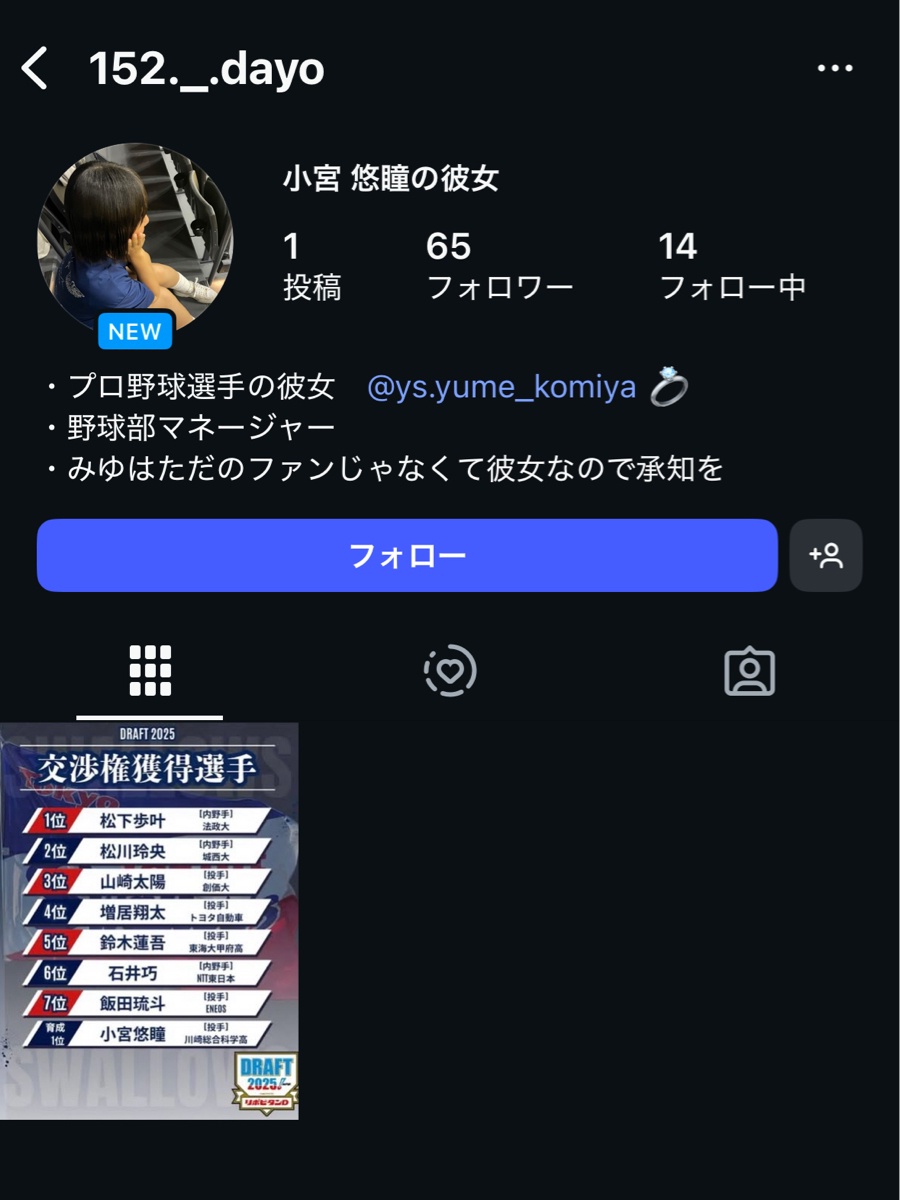Tap the blue フォロー button
The width and height of the screenshot is (900, 1200).
pyautogui.click(x=407, y=555)
